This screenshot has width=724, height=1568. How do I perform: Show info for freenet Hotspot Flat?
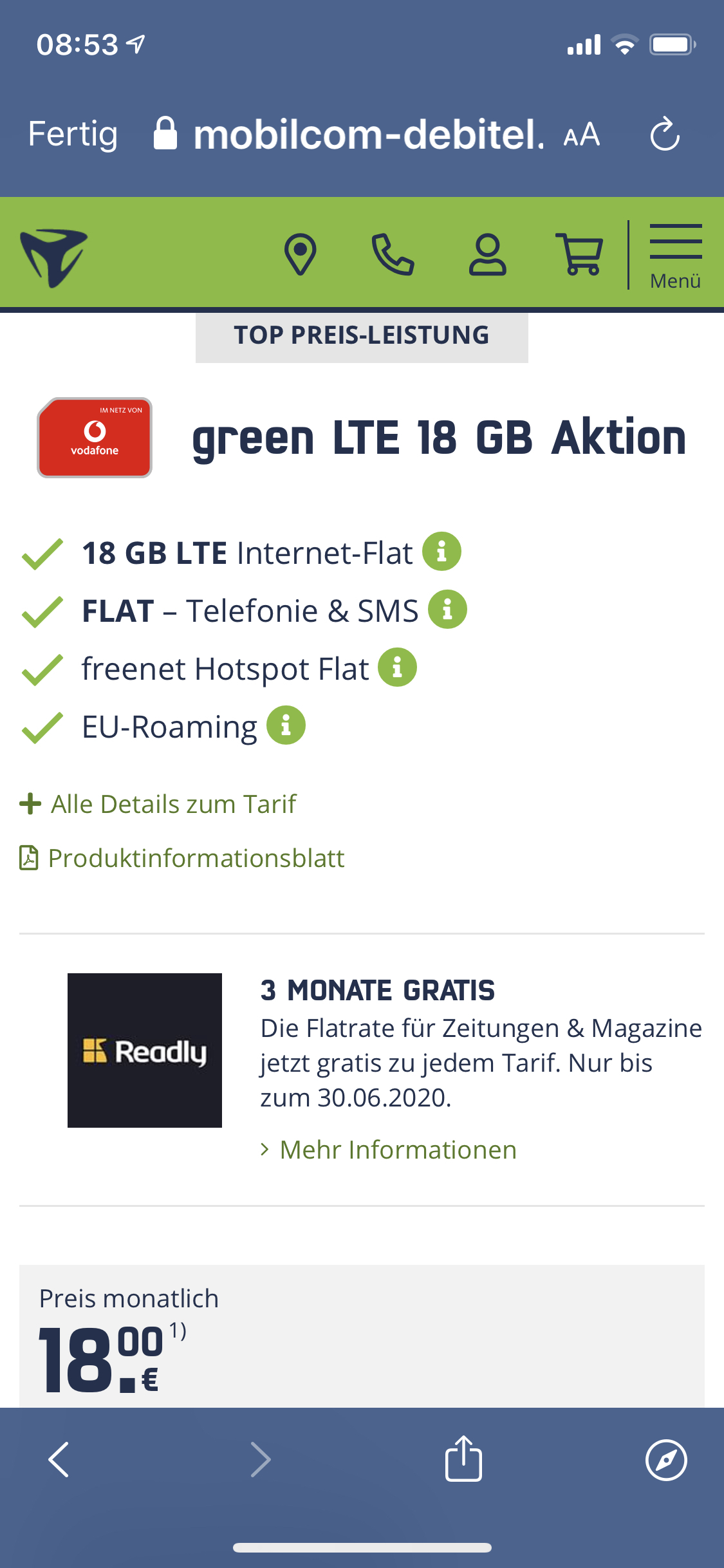point(397,667)
